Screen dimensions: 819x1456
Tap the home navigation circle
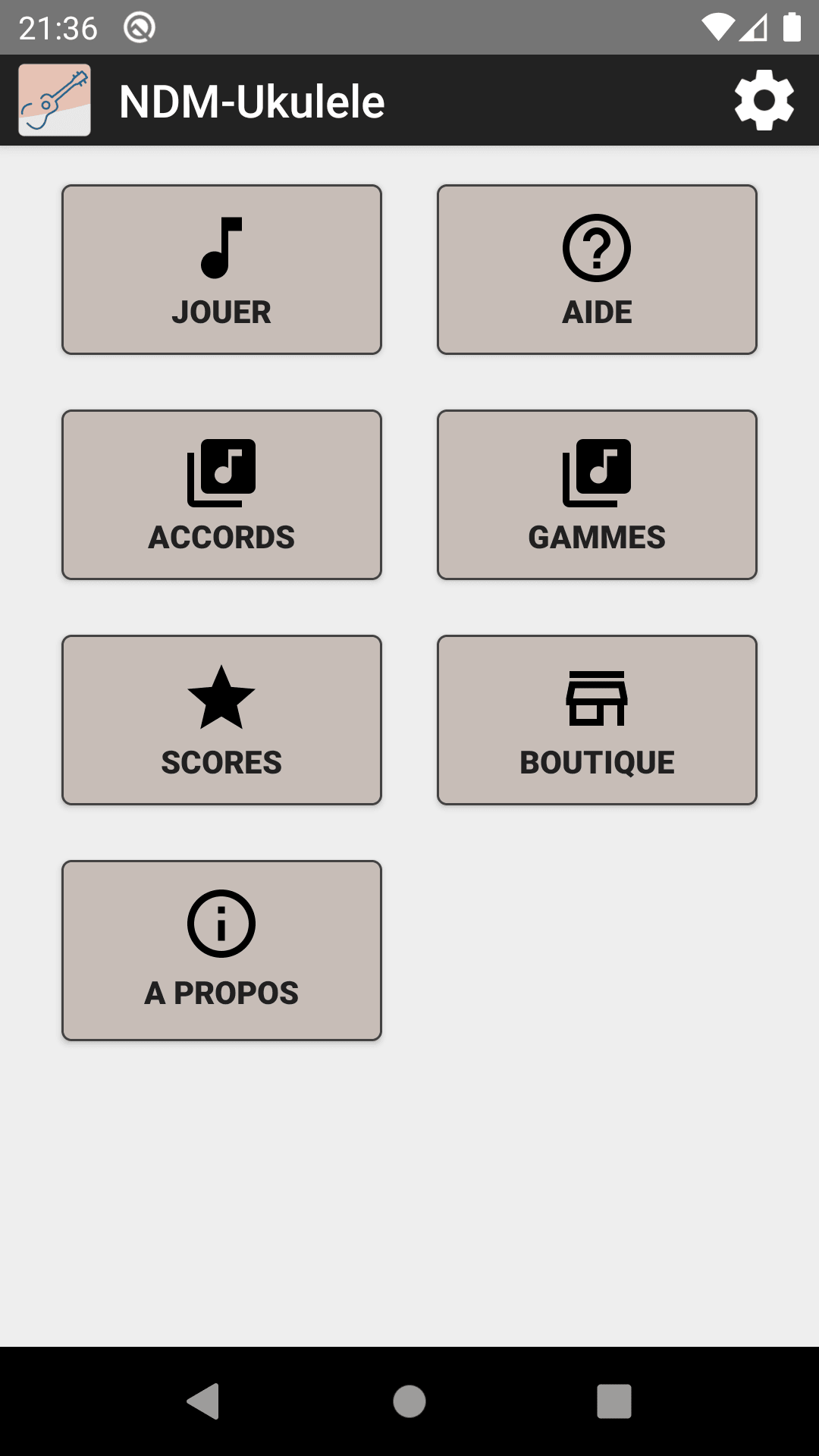pos(409,1401)
